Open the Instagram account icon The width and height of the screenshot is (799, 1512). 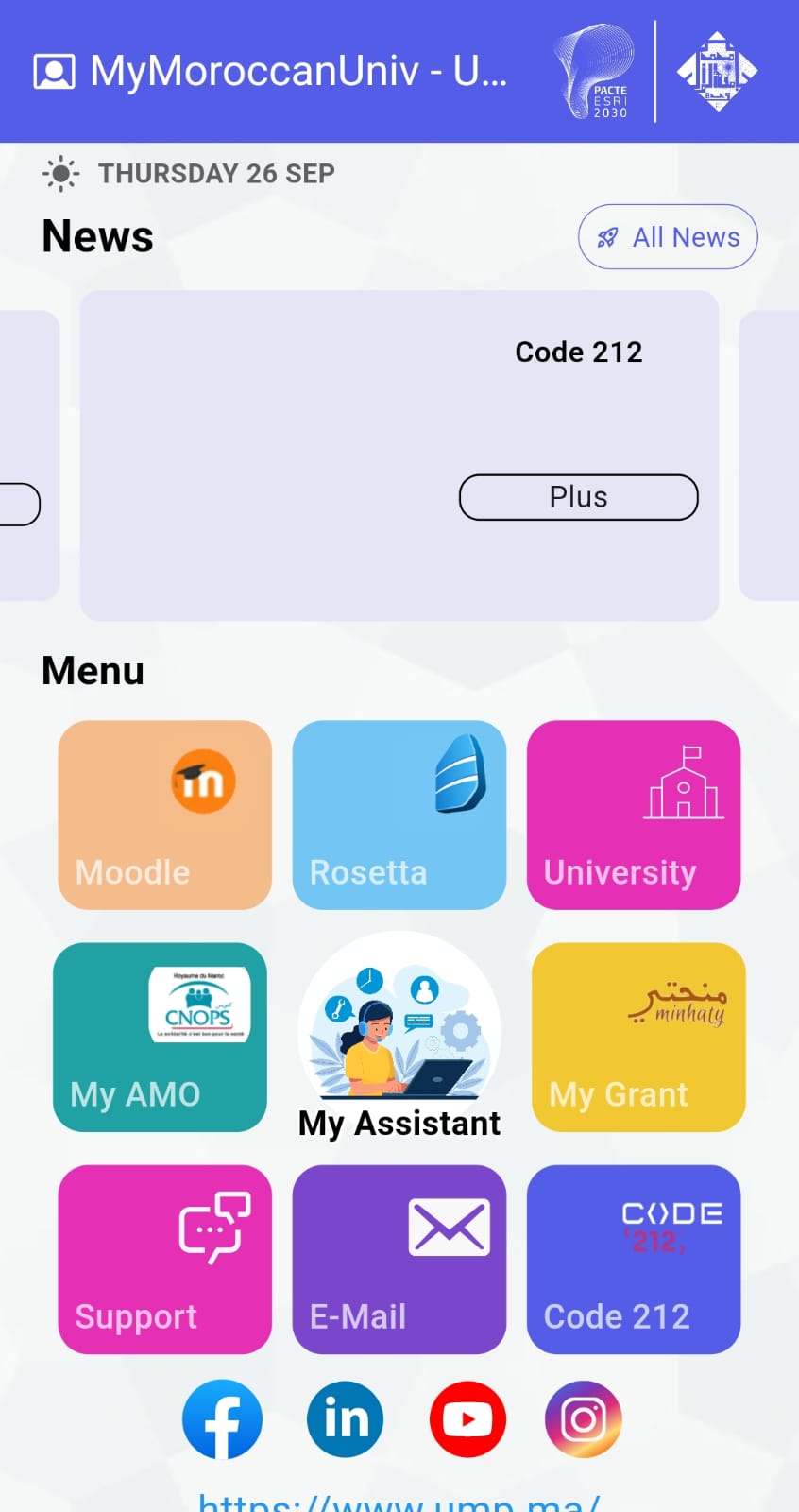584,1419
